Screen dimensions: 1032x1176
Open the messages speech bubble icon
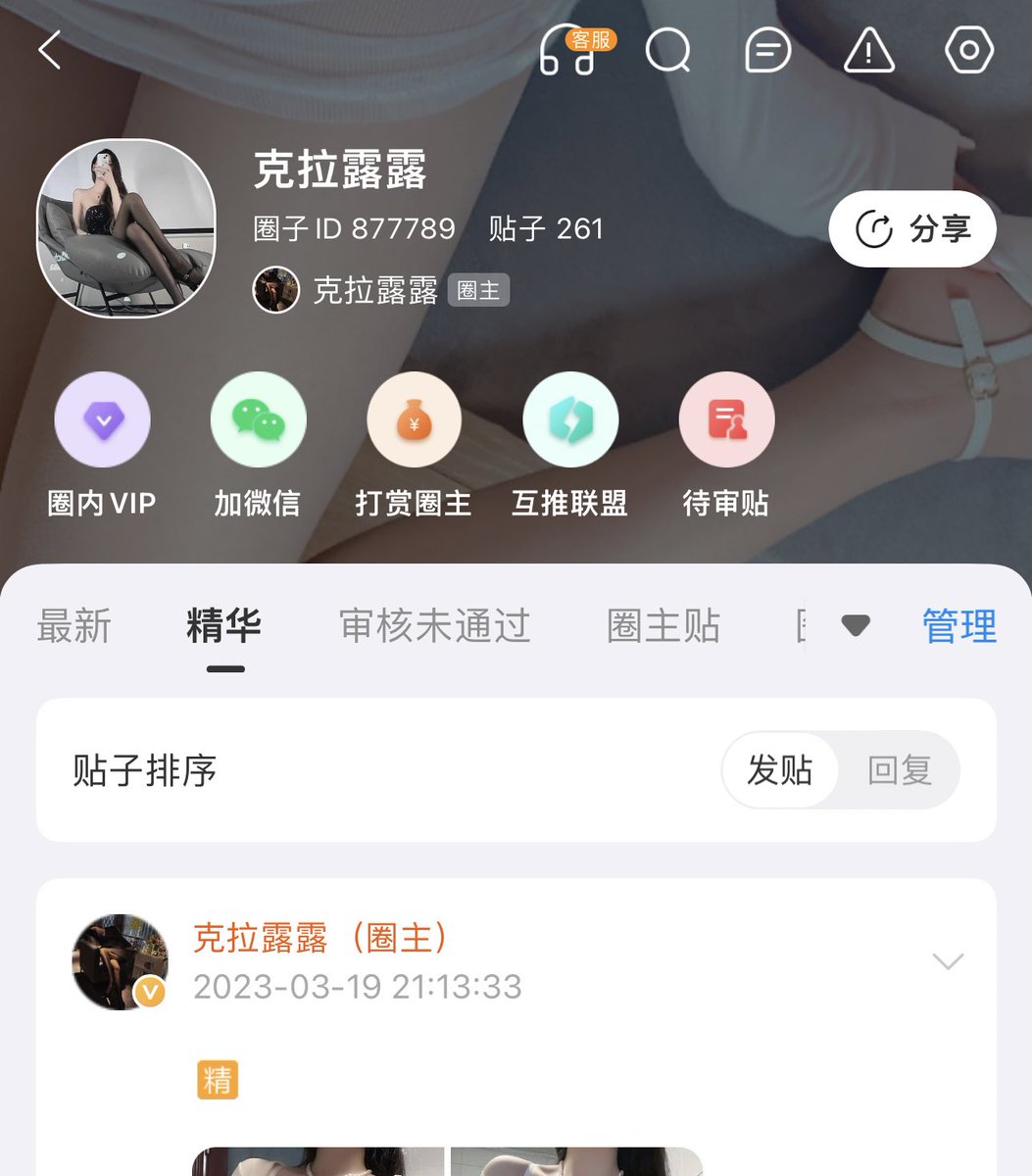click(x=768, y=52)
